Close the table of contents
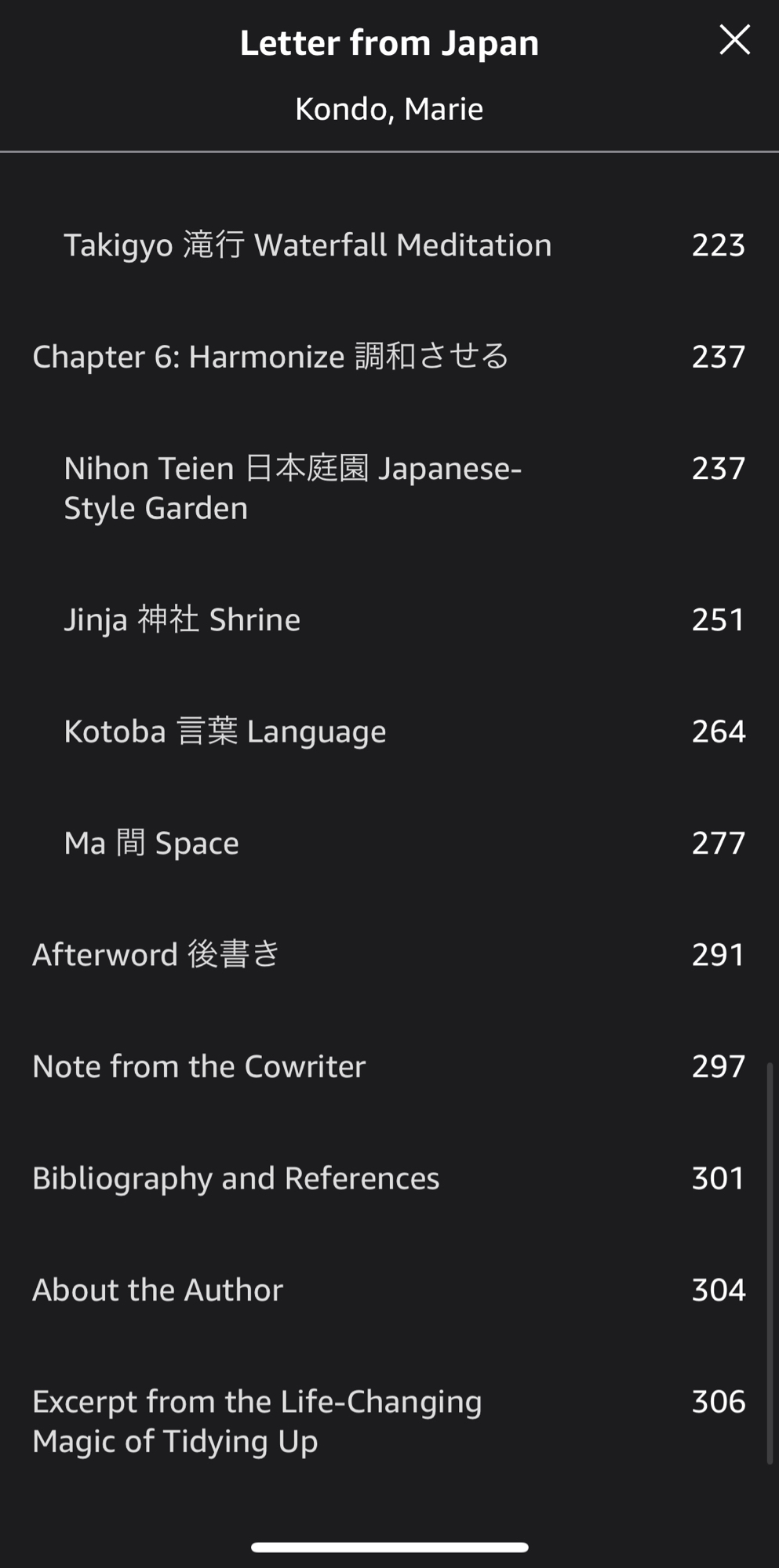Image resolution: width=779 pixels, height=1568 pixels. (x=734, y=40)
